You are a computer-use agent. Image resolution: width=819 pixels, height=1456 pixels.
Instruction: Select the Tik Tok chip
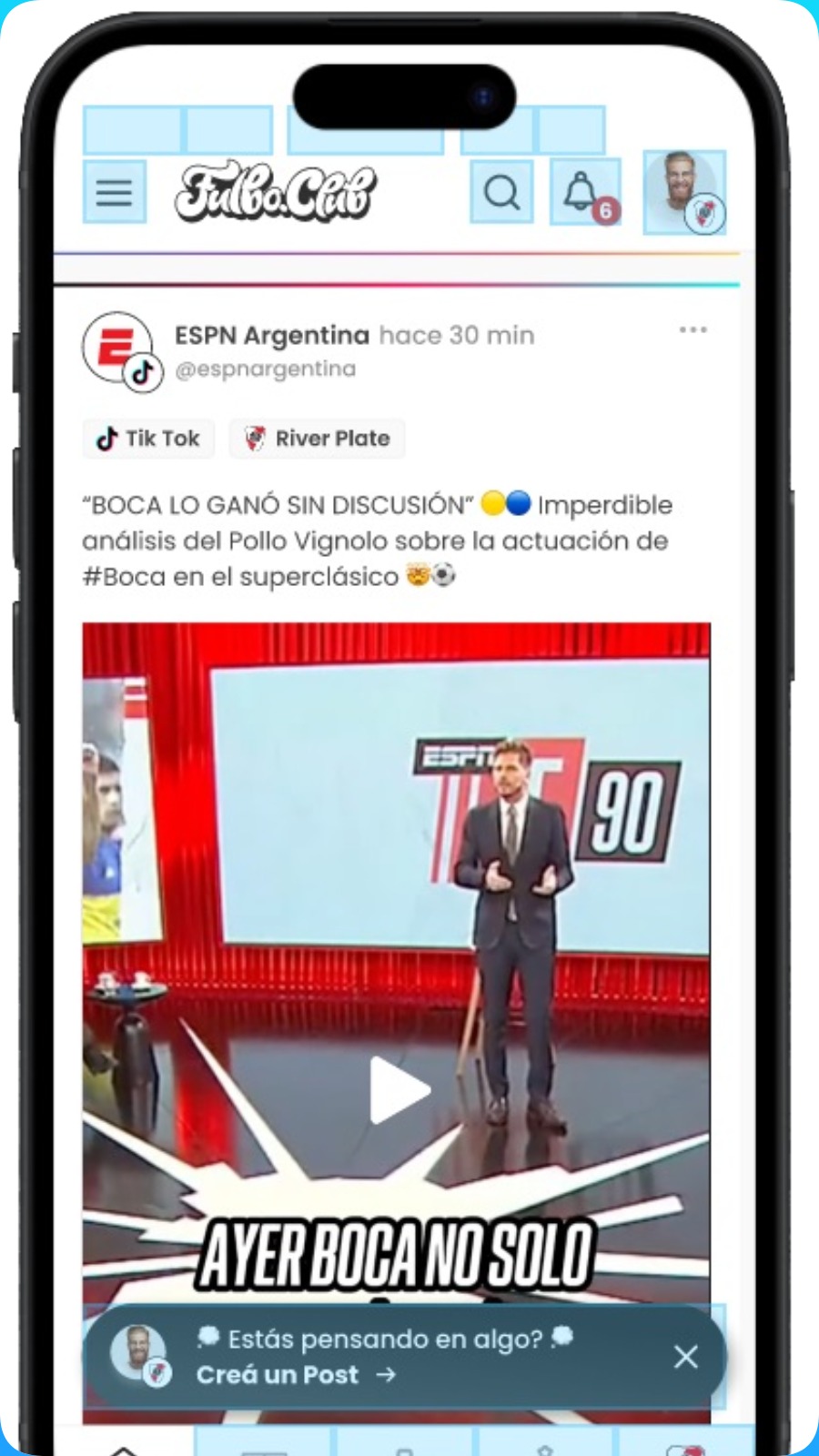tap(148, 439)
